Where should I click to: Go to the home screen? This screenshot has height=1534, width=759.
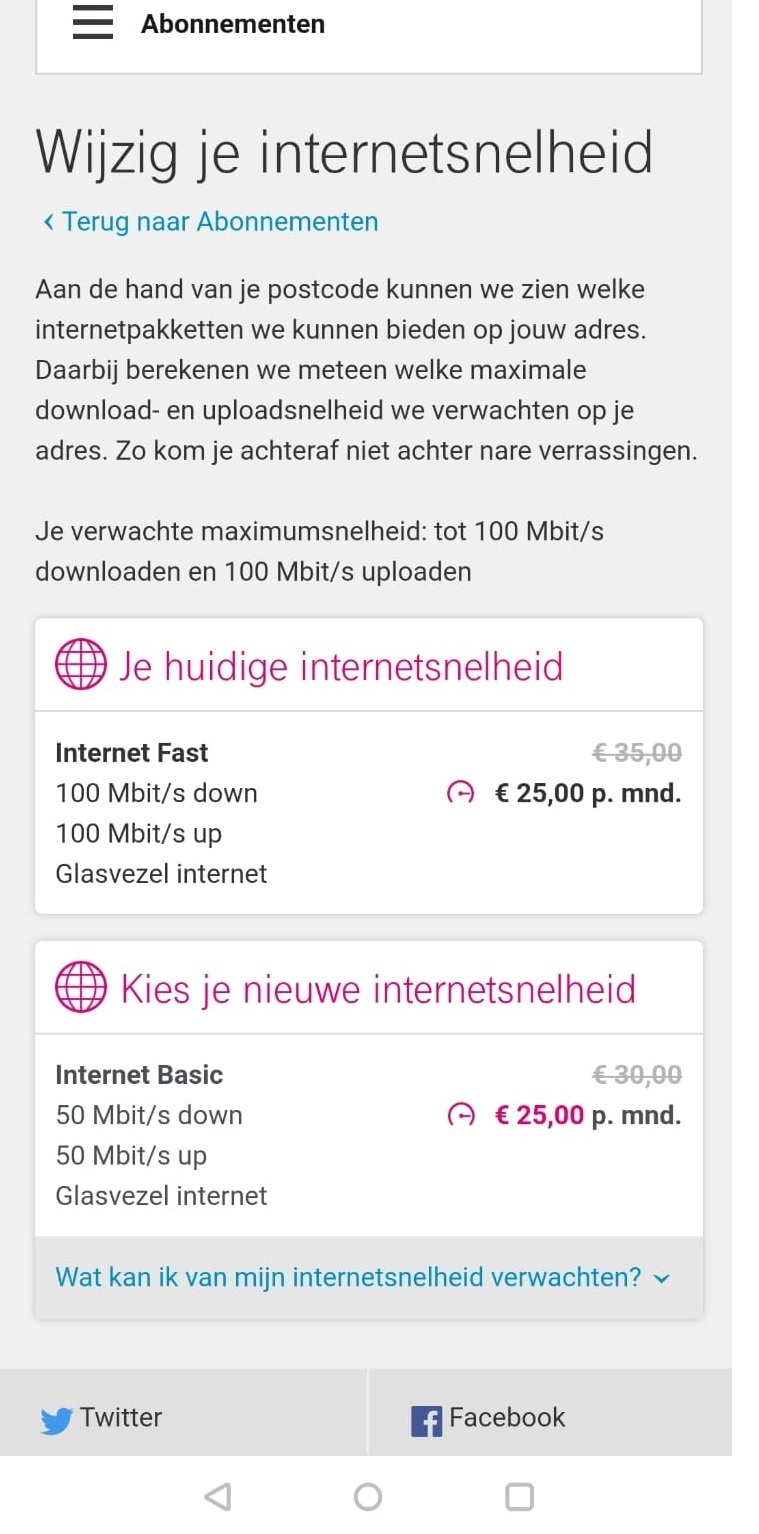[x=368, y=1496]
